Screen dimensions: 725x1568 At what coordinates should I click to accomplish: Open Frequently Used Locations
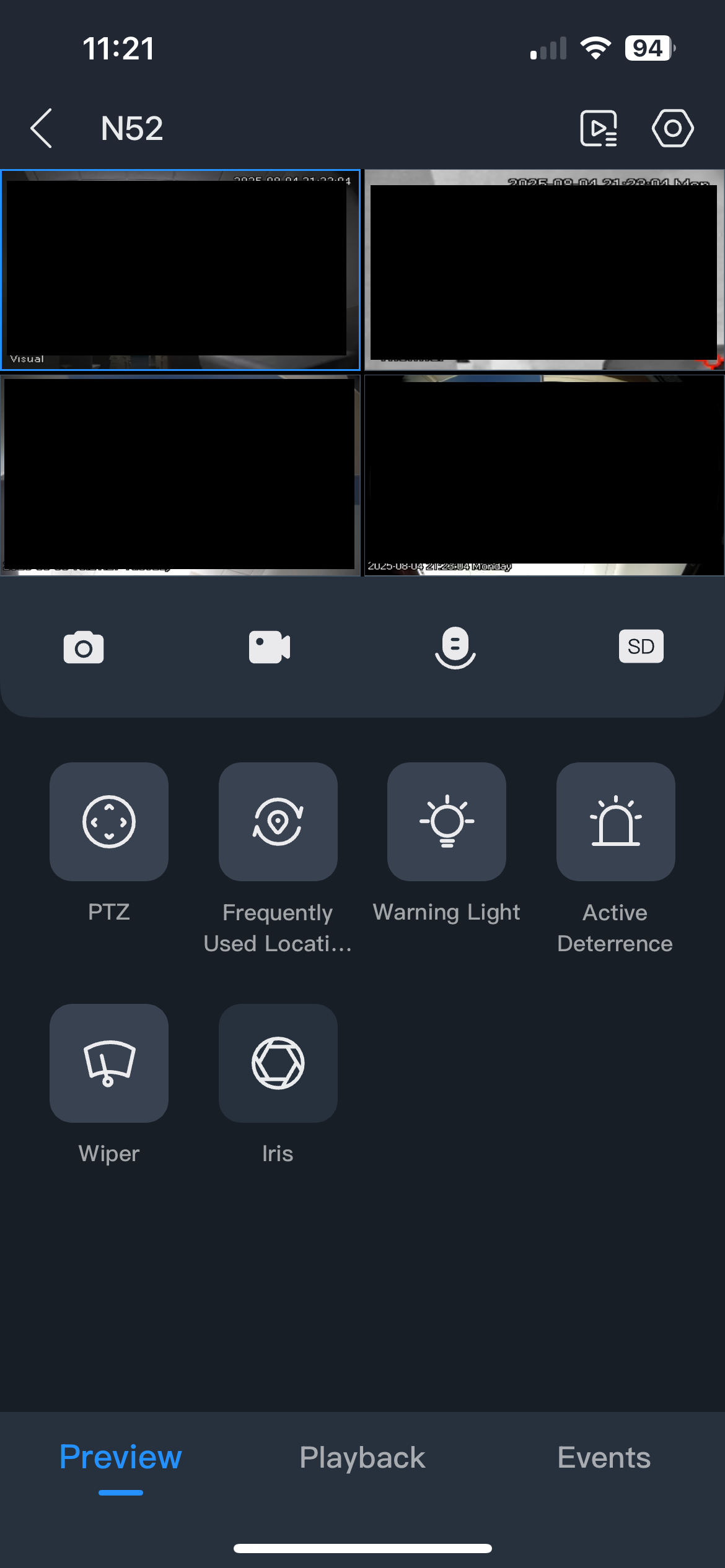click(x=278, y=822)
